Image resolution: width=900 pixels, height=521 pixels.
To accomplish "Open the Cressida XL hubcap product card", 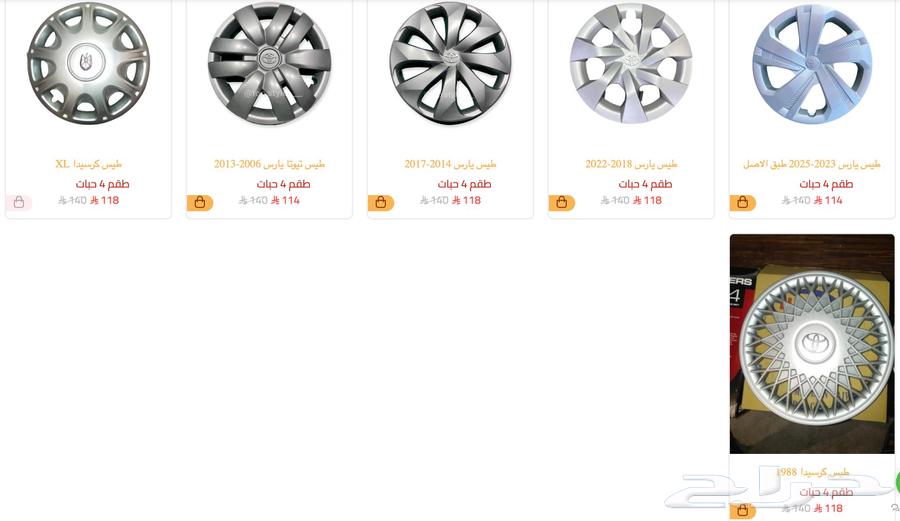I will tap(88, 65).
